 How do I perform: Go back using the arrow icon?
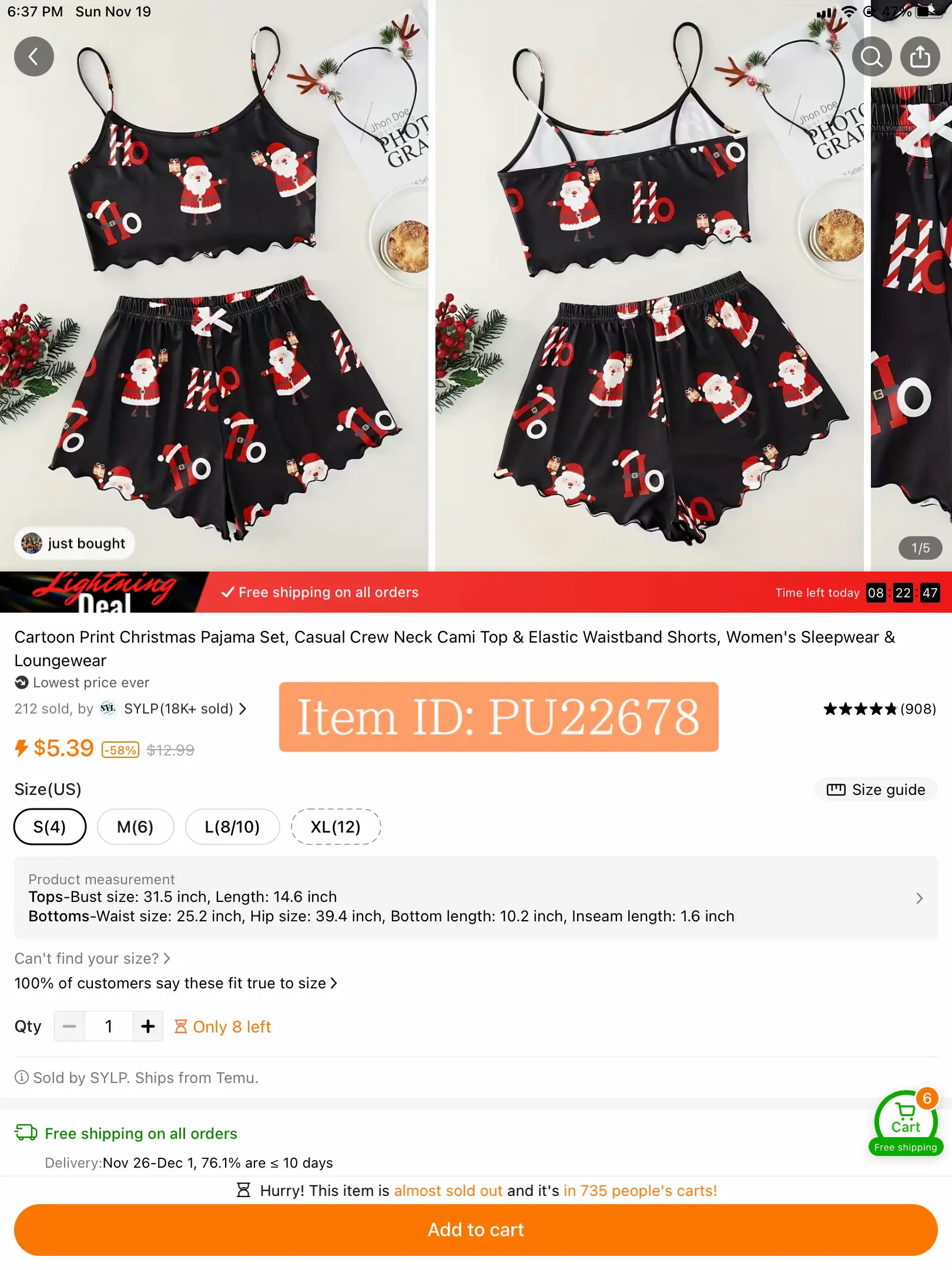pos(34,56)
